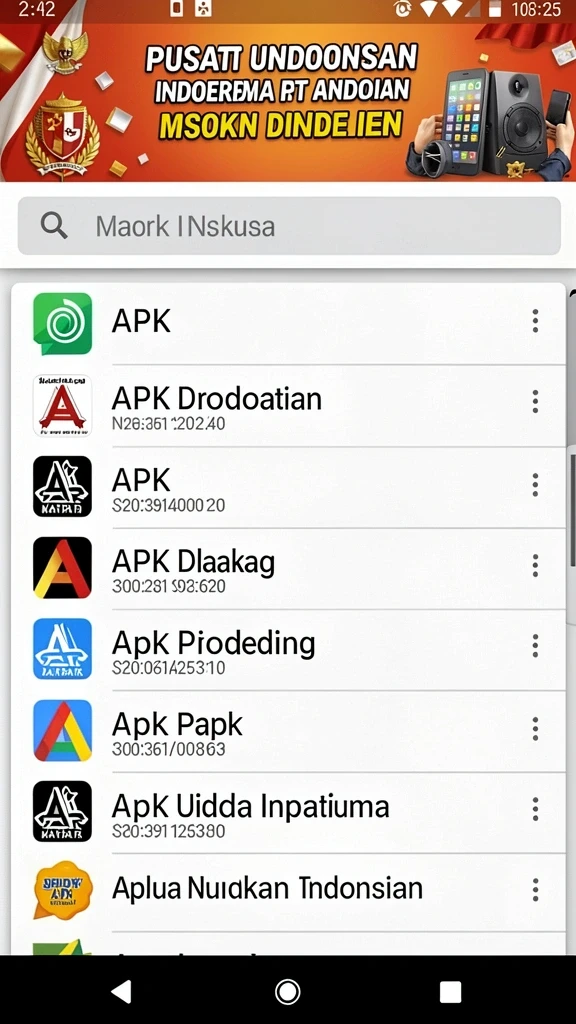Open Apk Uidda Inpatiuma
Viewport: 576px width, 1024px height.
[289, 812]
